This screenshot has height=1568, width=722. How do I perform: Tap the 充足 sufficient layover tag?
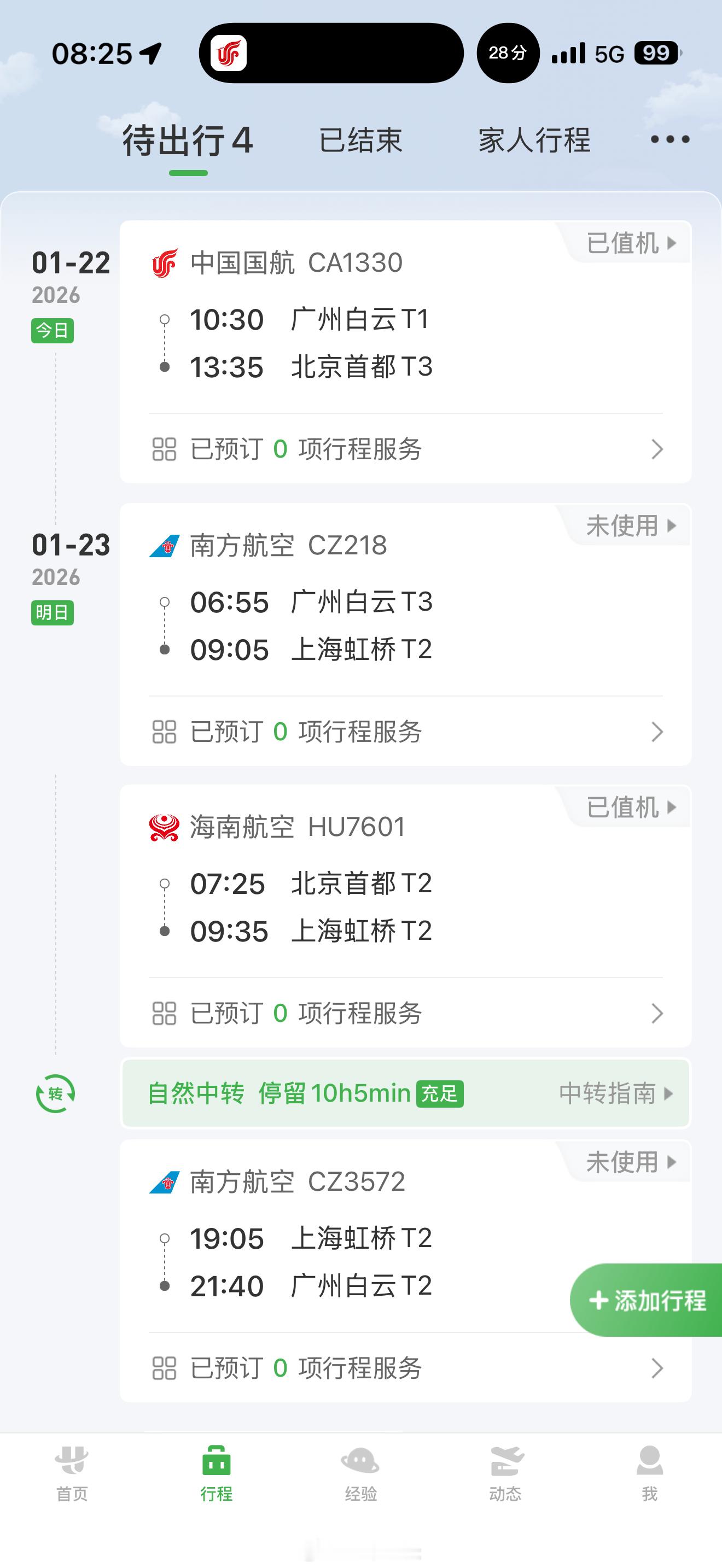pyautogui.click(x=440, y=1092)
